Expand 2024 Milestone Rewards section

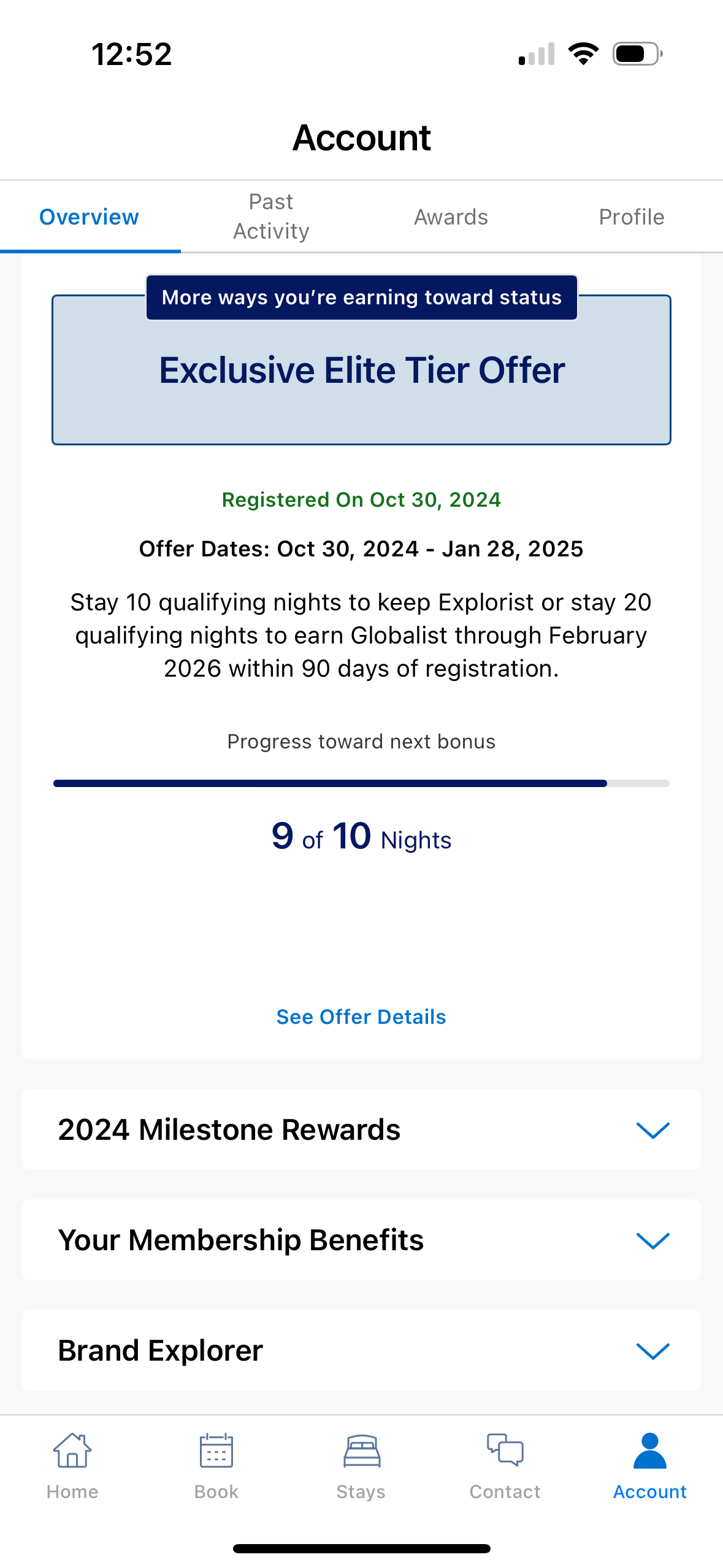click(652, 1130)
